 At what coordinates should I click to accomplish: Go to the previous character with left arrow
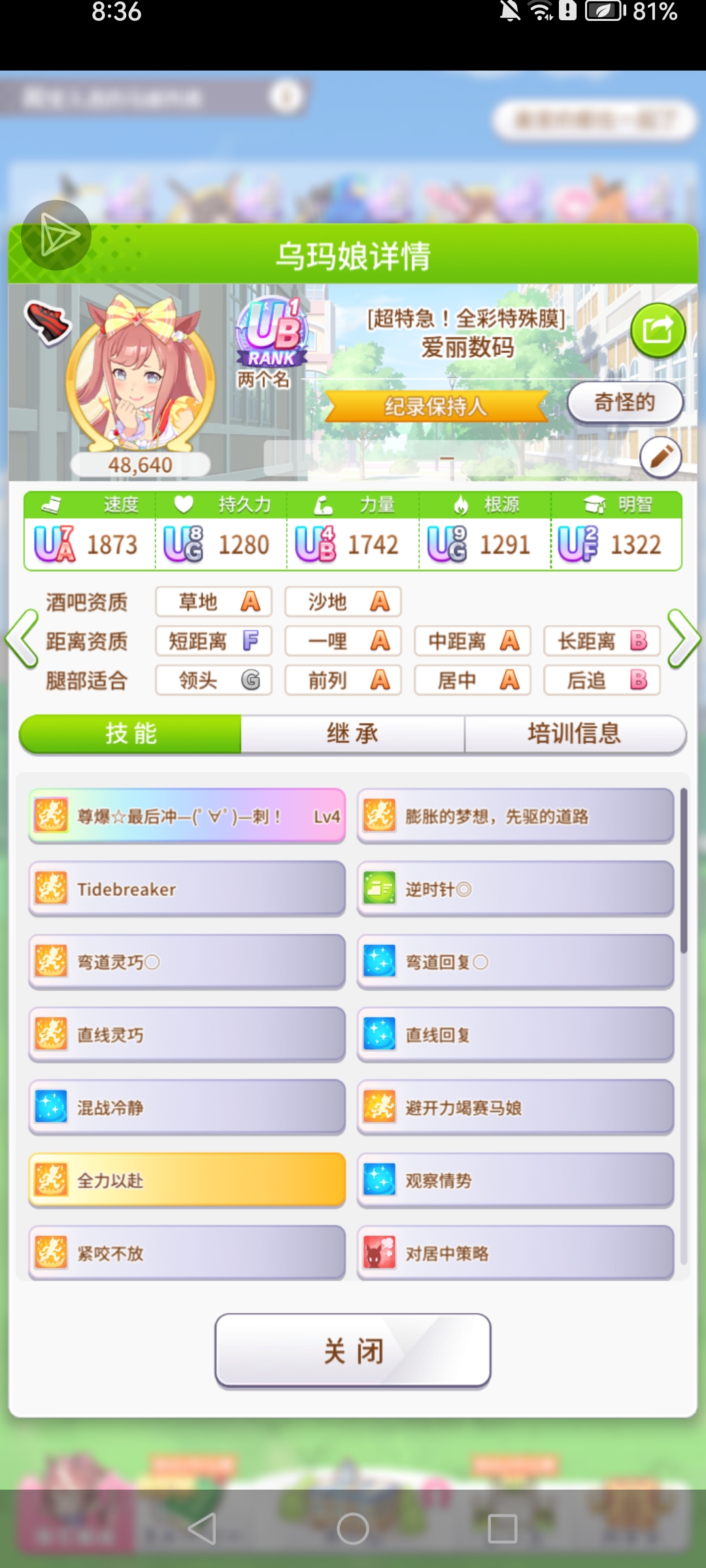(x=22, y=639)
